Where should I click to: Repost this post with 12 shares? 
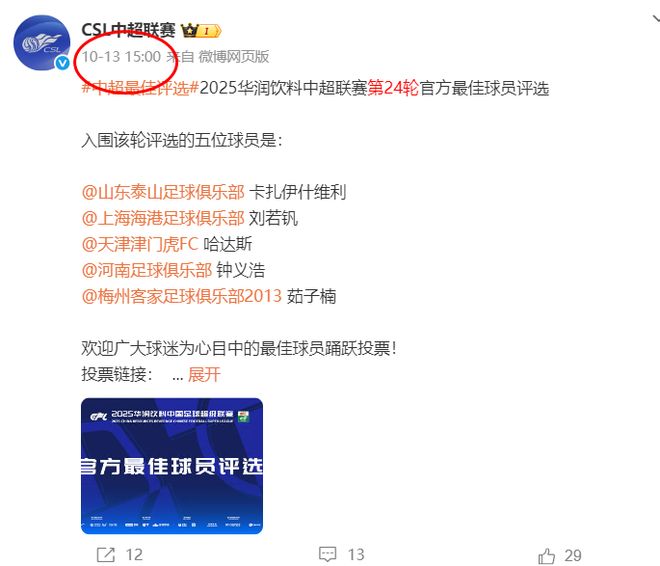coord(119,554)
